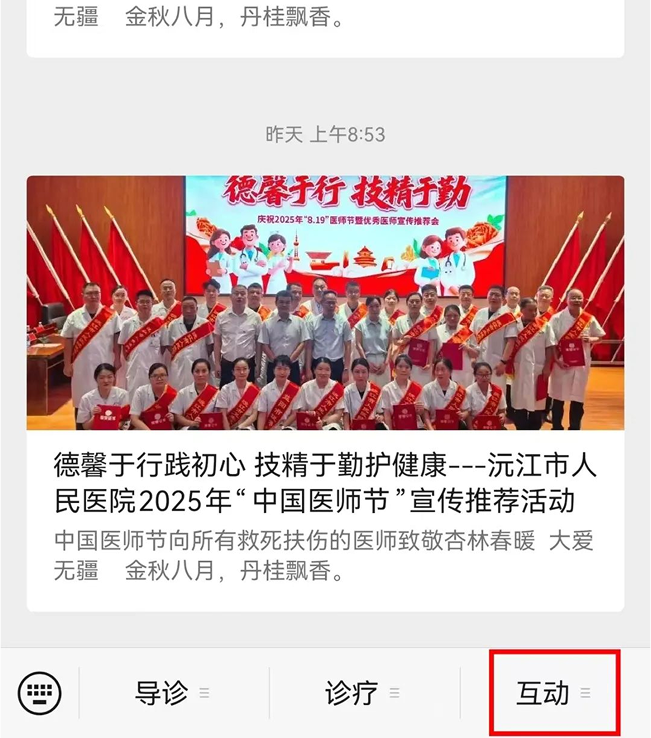651x738 pixels.
Task: Open the 中国医师节 article card
Action: (325, 482)
